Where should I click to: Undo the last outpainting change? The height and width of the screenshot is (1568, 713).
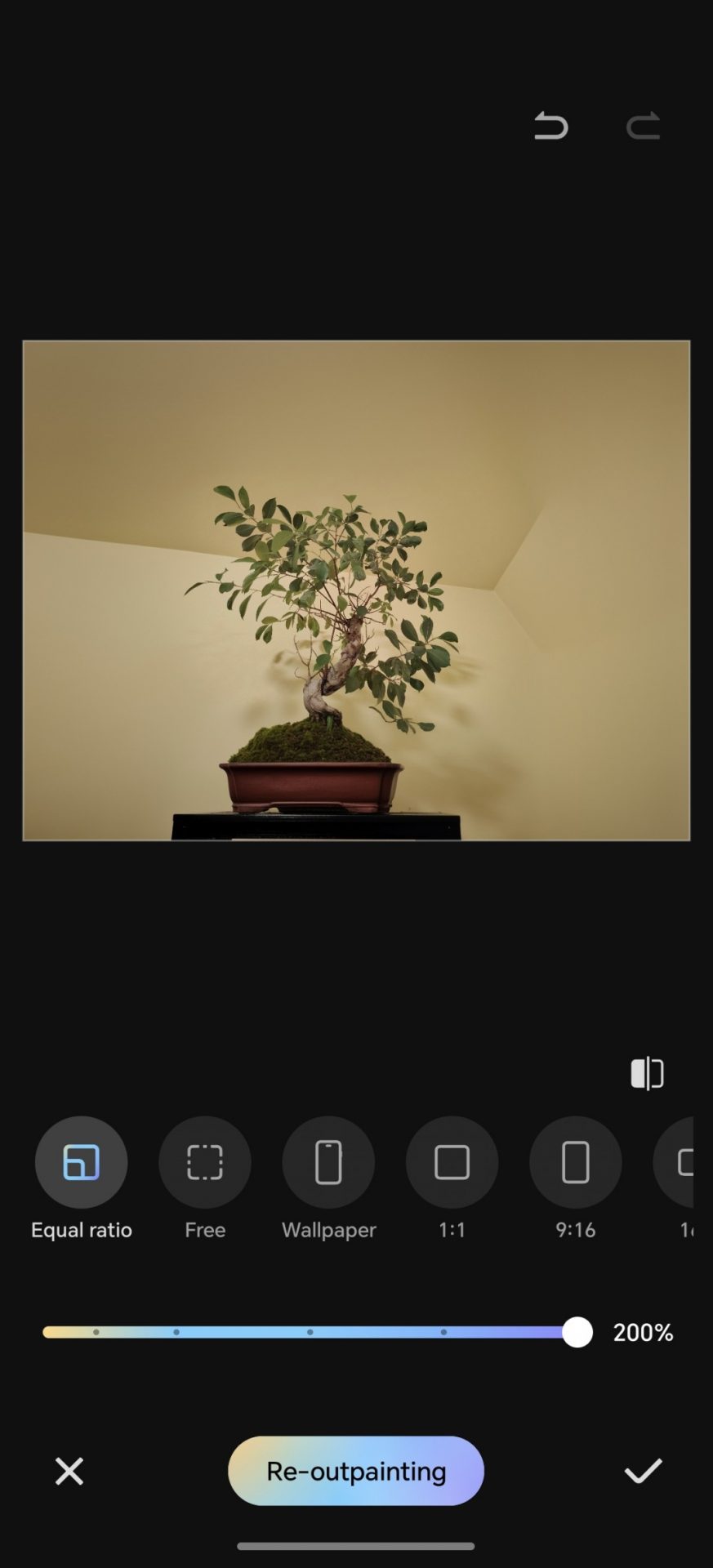pyautogui.click(x=550, y=127)
